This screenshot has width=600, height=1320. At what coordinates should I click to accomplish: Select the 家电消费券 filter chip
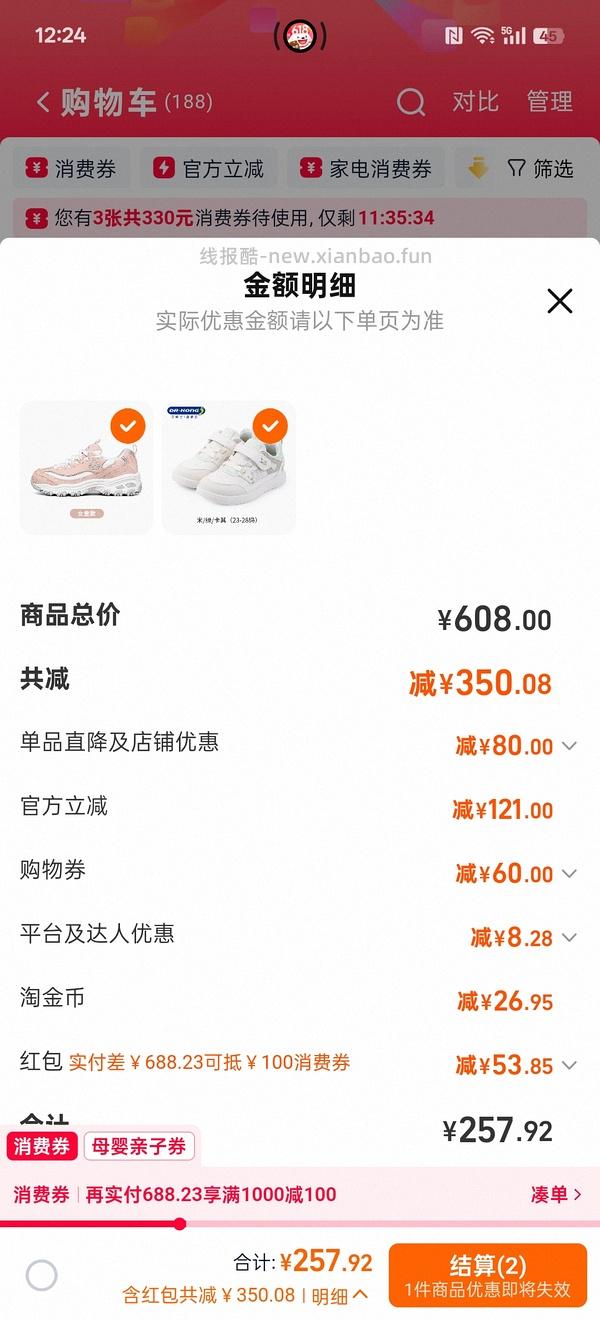point(368,169)
